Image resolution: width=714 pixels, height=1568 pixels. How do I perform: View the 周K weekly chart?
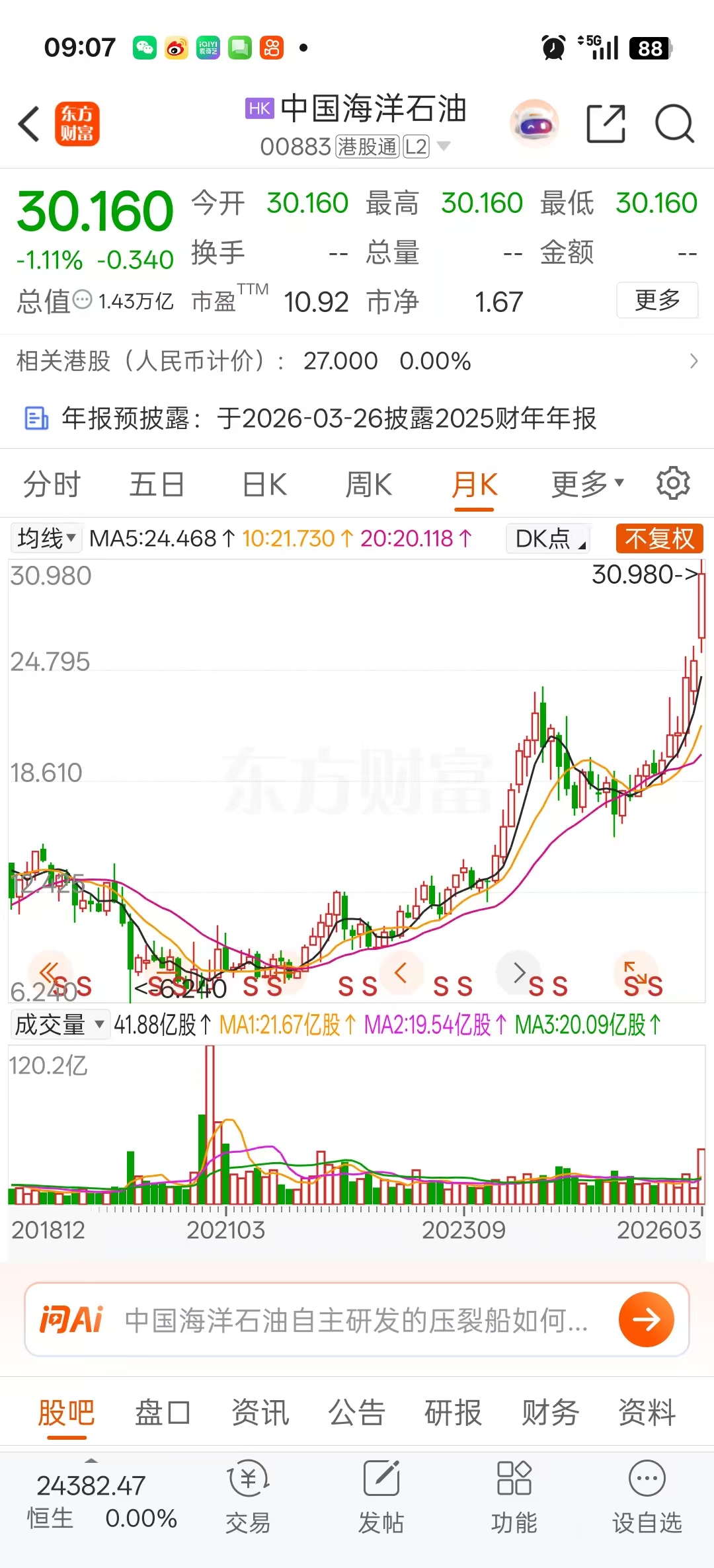(x=368, y=485)
